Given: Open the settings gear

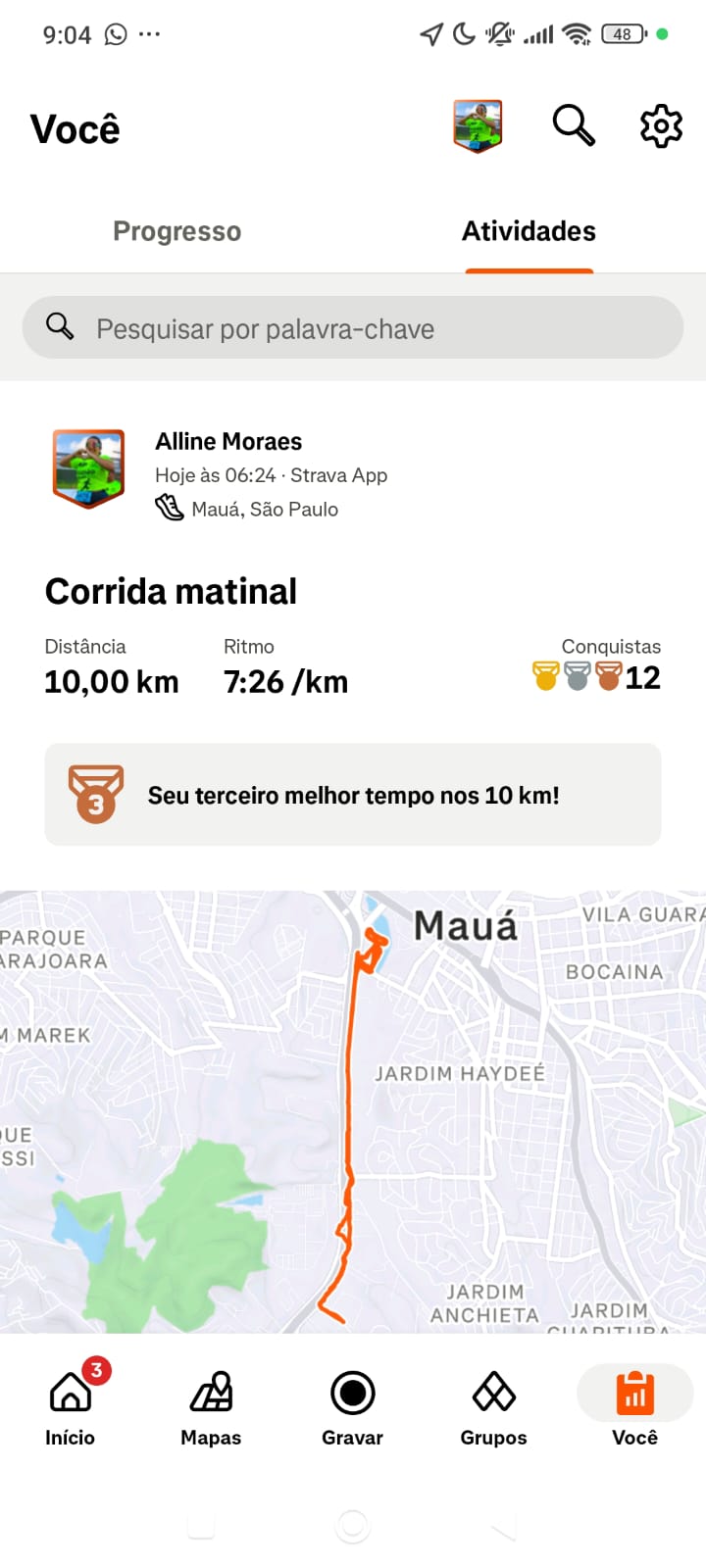Looking at the screenshot, I should (x=661, y=126).
